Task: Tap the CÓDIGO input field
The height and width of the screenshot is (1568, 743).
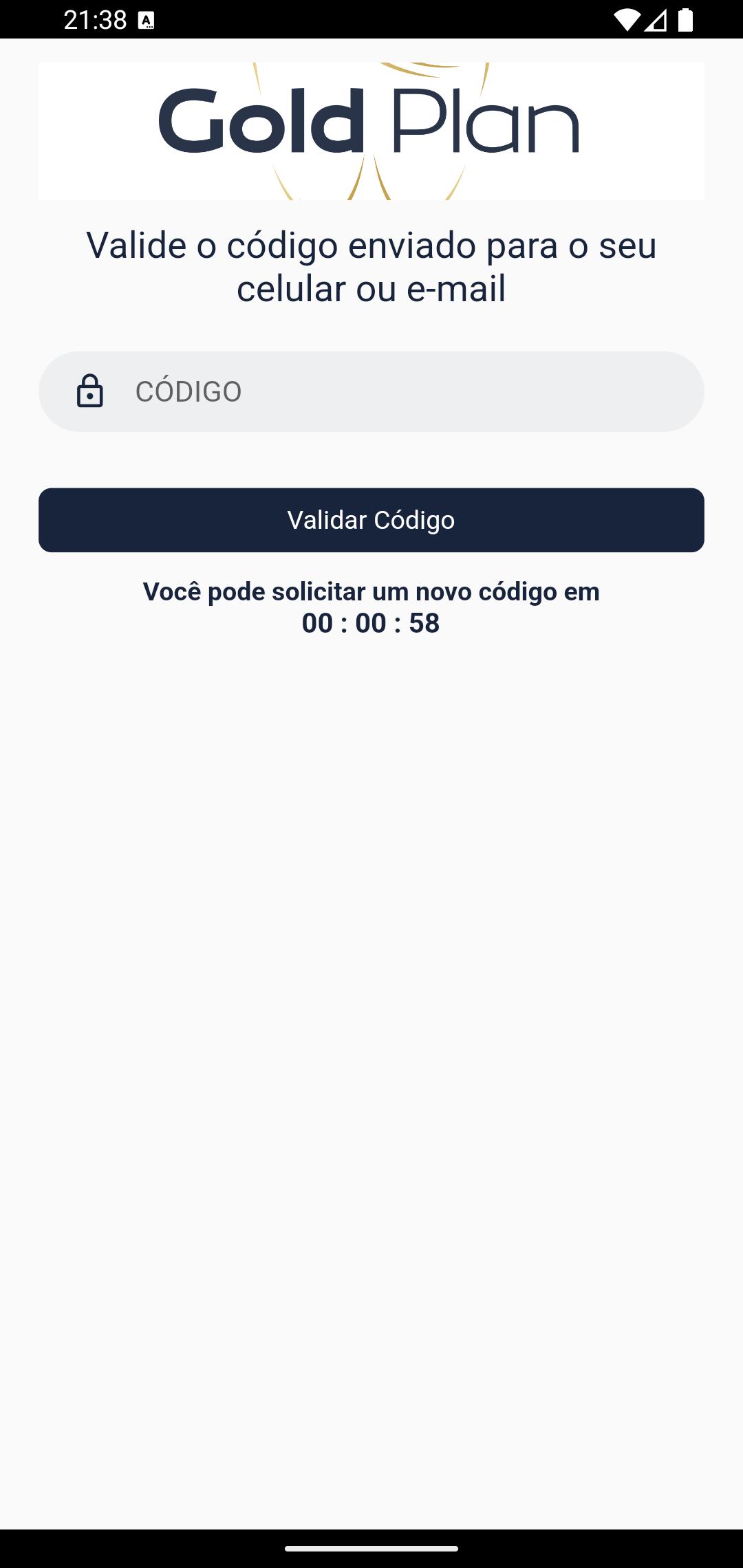Action: pos(371,391)
